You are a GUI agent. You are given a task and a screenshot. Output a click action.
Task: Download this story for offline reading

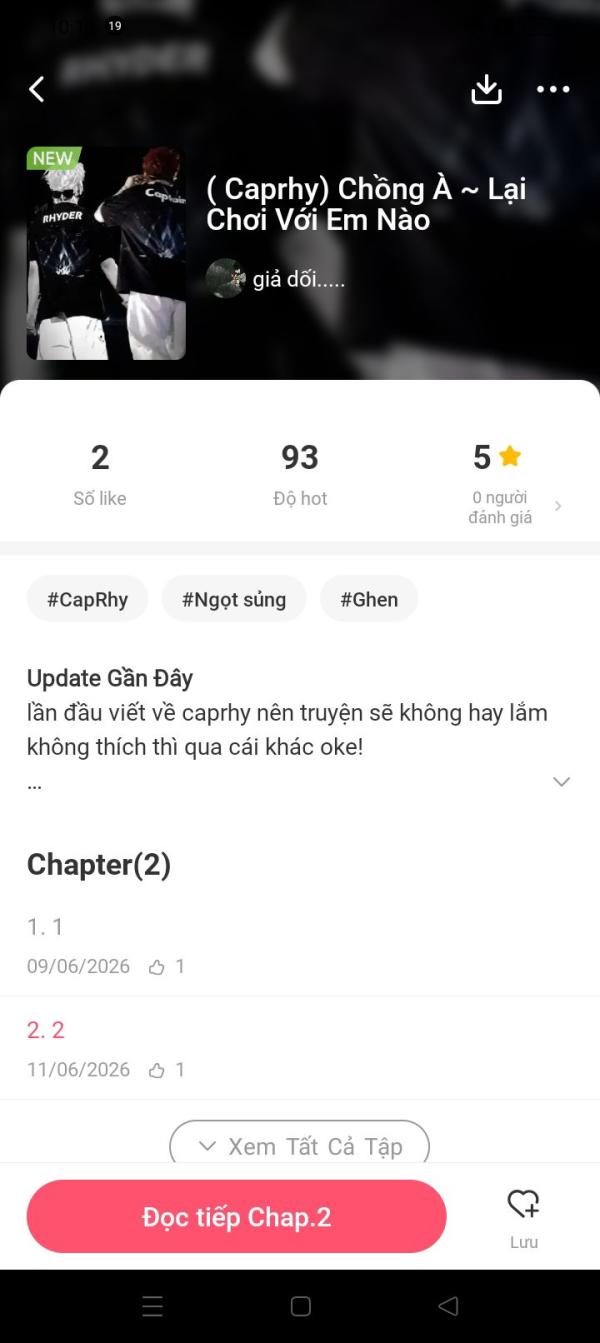(x=486, y=89)
